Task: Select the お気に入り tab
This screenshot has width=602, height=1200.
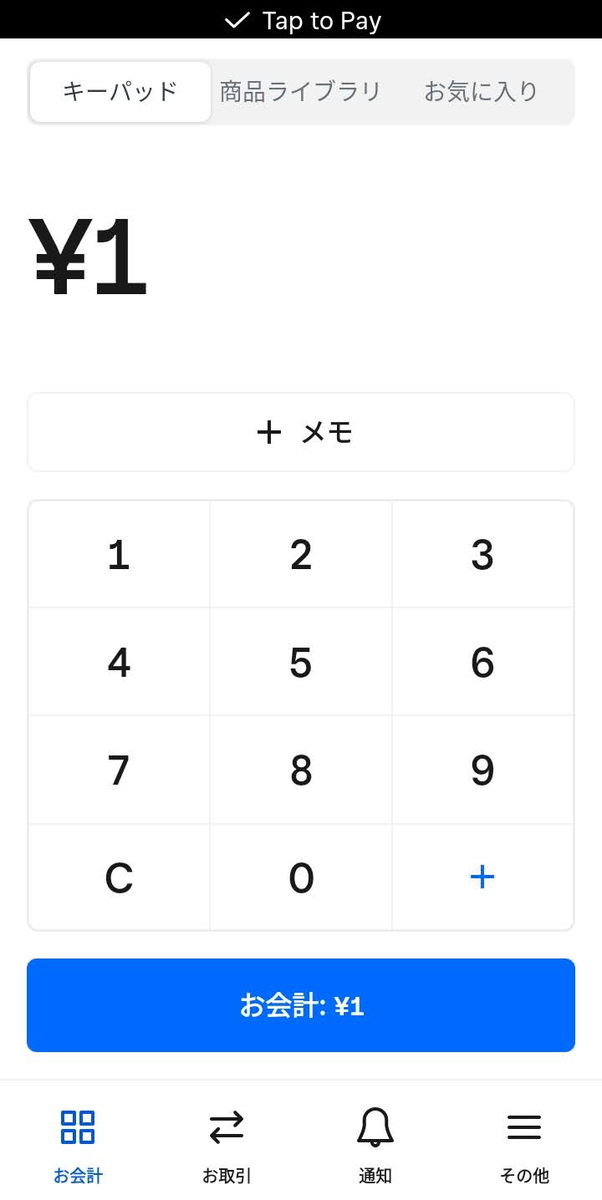Action: (482, 92)
